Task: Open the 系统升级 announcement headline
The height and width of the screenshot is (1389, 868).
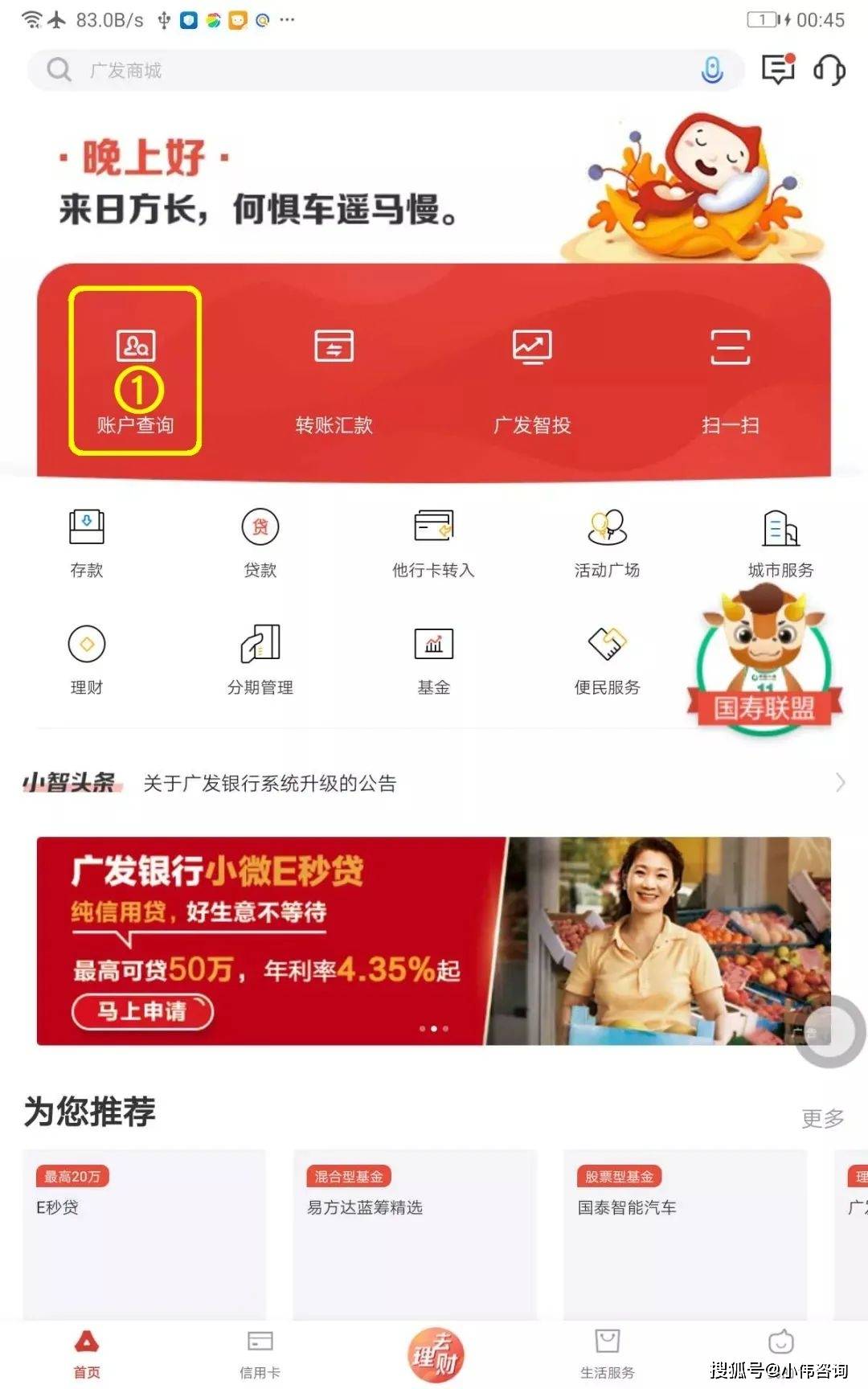Action: tap(269, 783)
